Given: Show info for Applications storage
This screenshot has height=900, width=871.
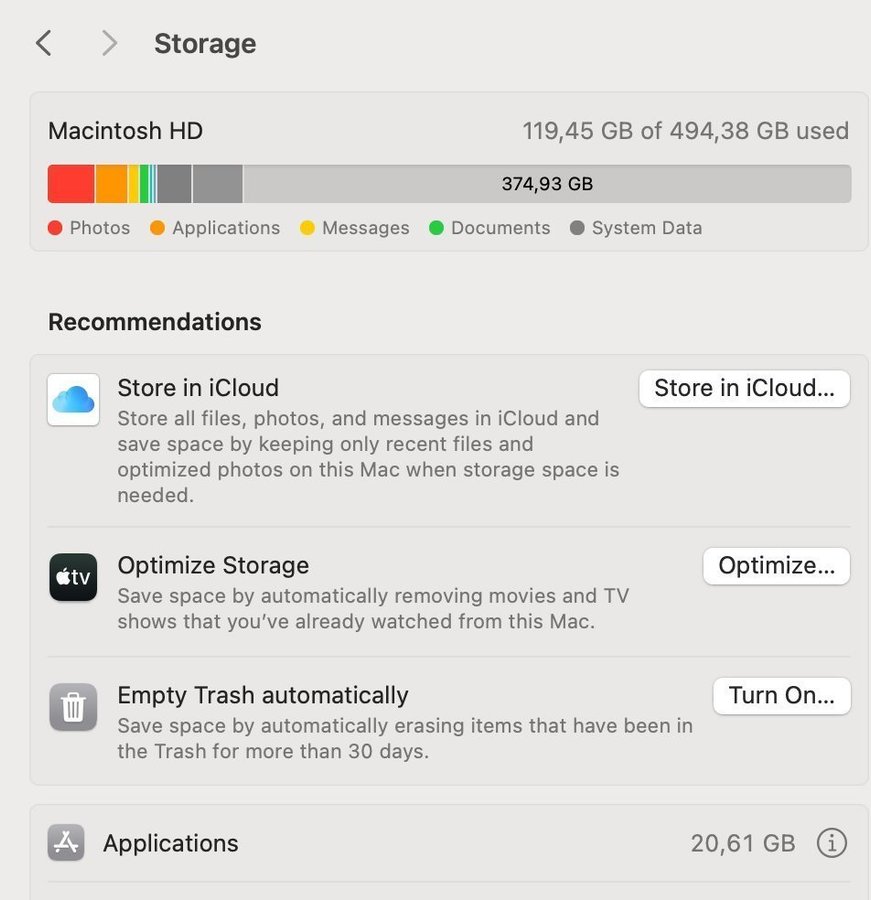Looking at the screenshot, I should tap(831, 843).
